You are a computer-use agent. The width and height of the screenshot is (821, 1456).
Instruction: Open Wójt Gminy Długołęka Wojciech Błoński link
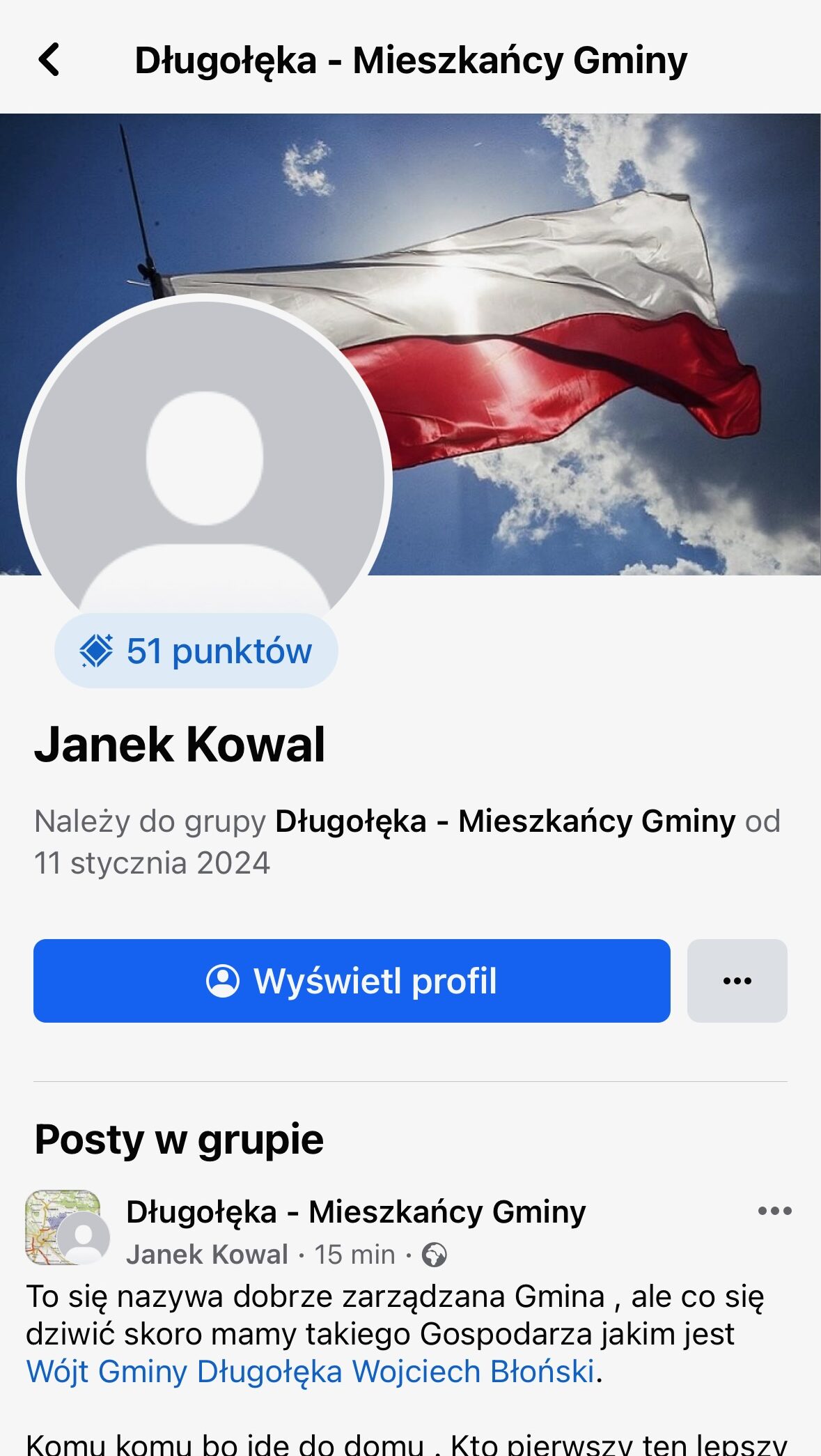point(311,1371)
